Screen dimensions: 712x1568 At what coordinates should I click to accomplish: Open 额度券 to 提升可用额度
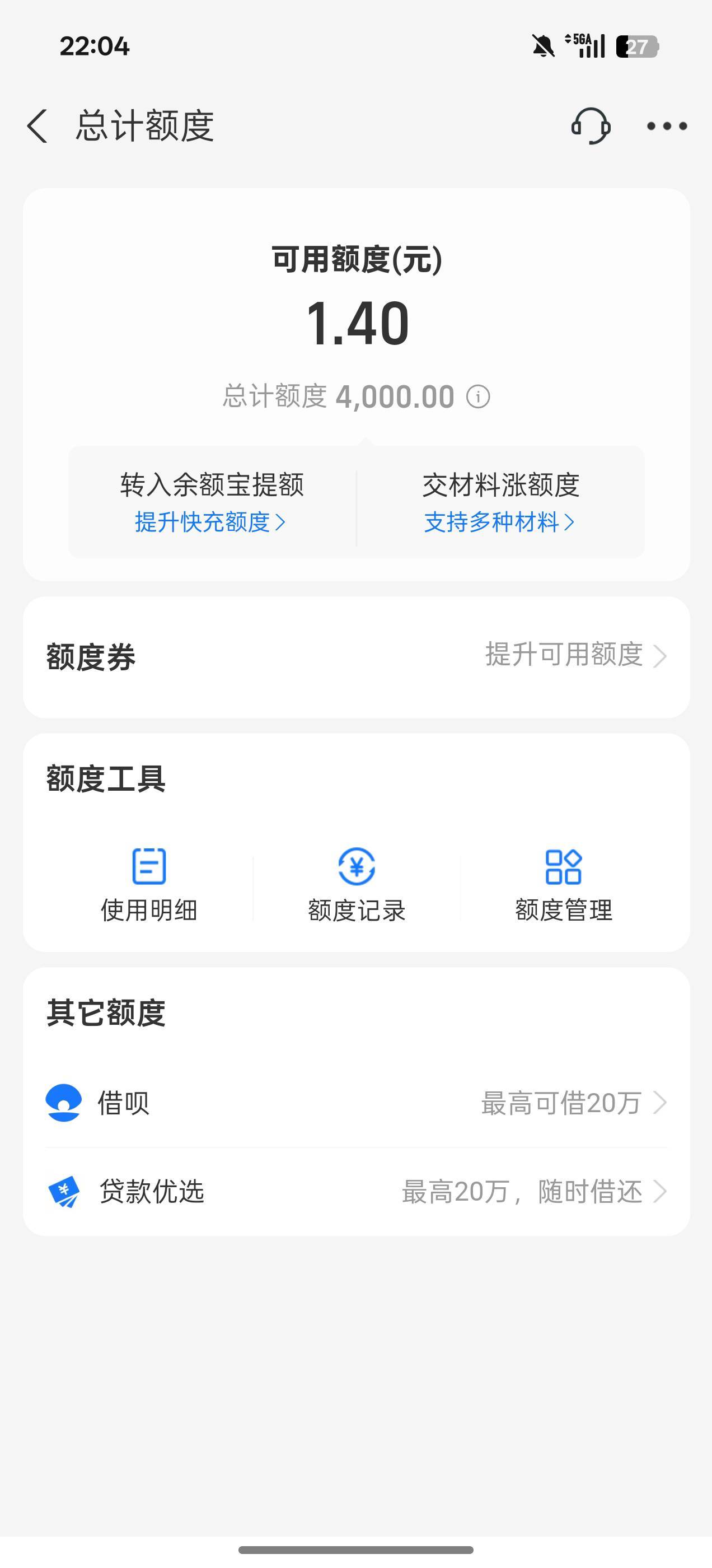point(357,657)
